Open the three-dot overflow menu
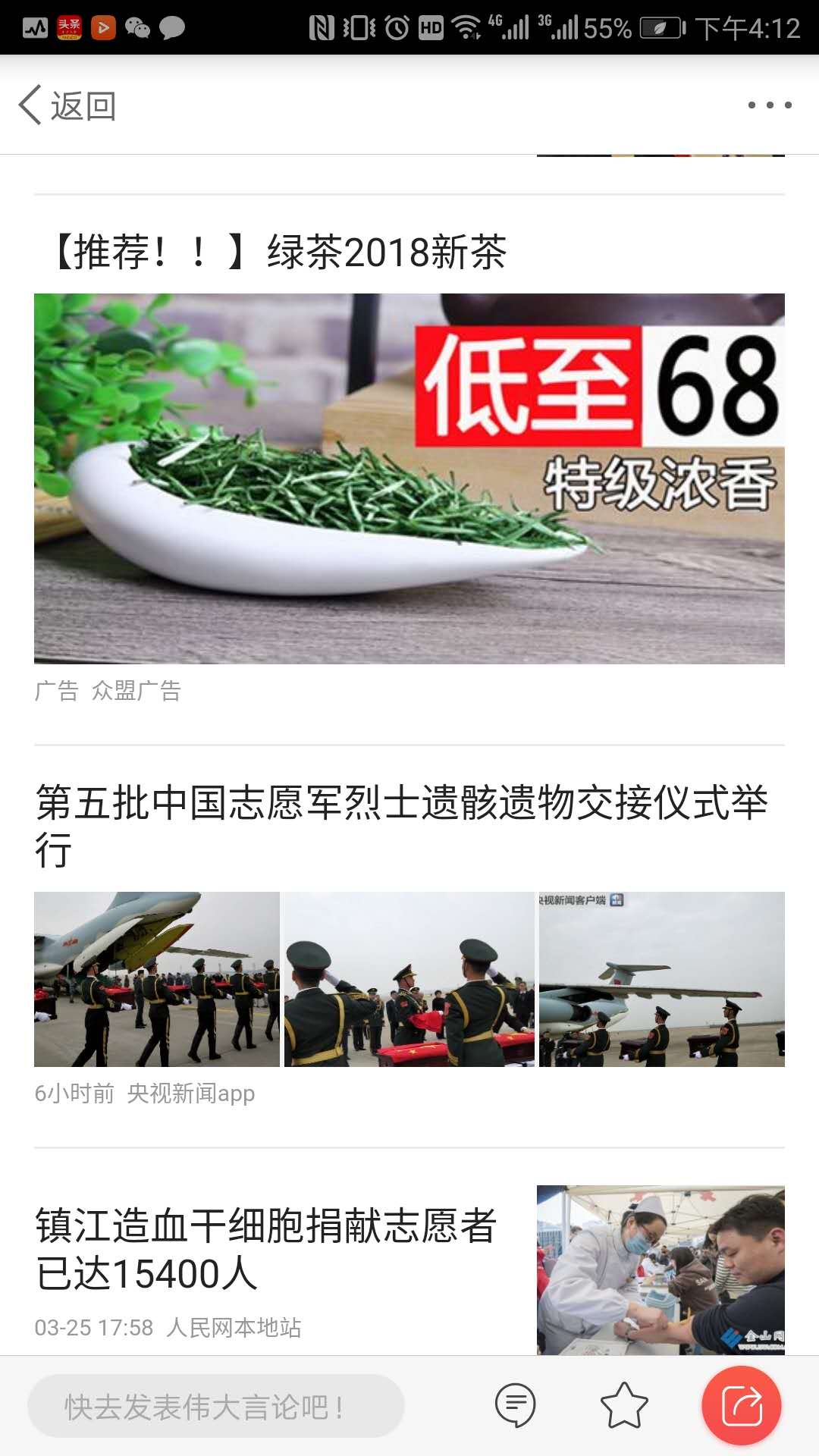 click(x=769, y=105)
